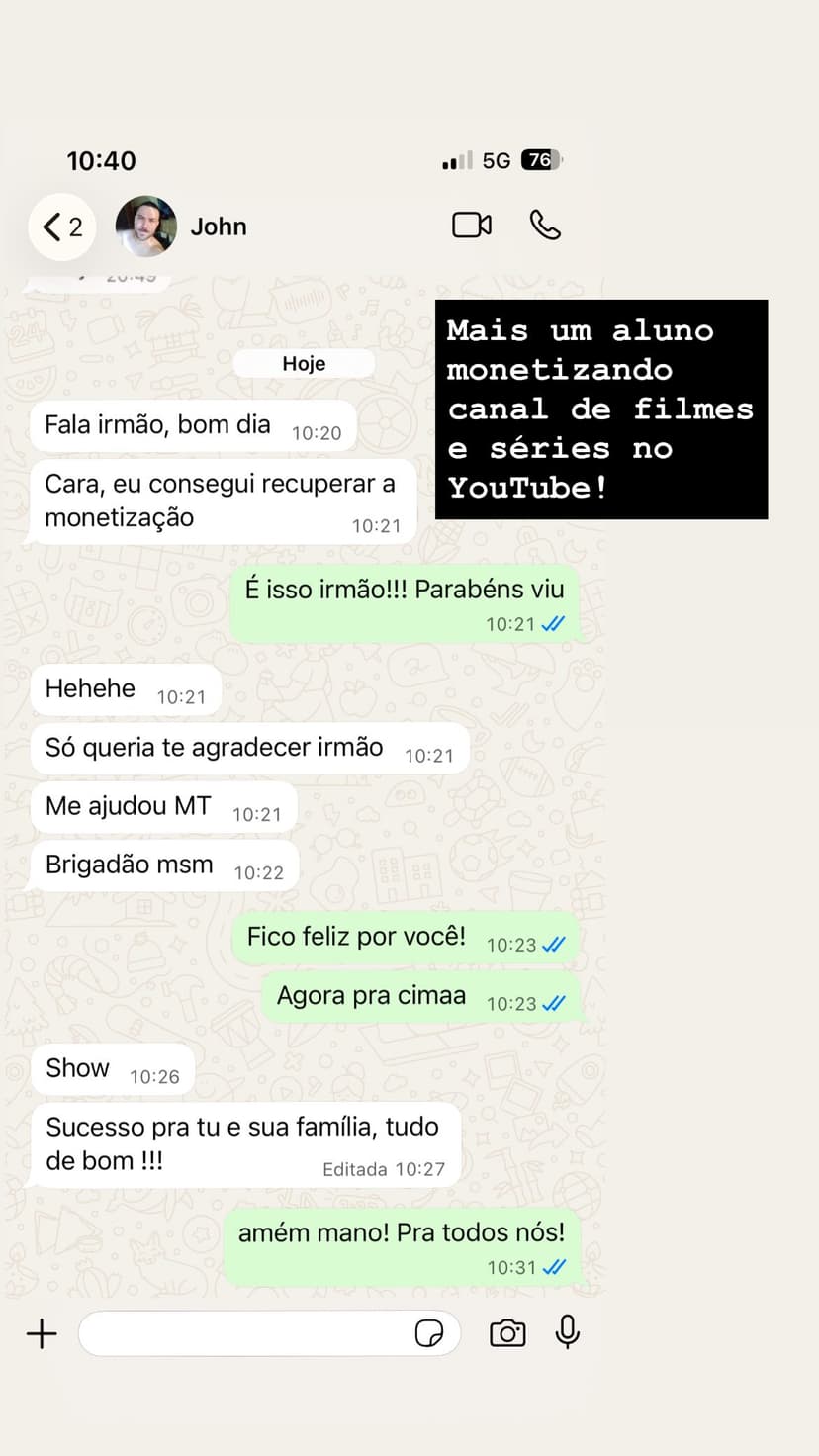Screen dimensions: 819x1456
Task: Tap the clock showing 10:40 in status bar
Action: [x=101, y=159]
